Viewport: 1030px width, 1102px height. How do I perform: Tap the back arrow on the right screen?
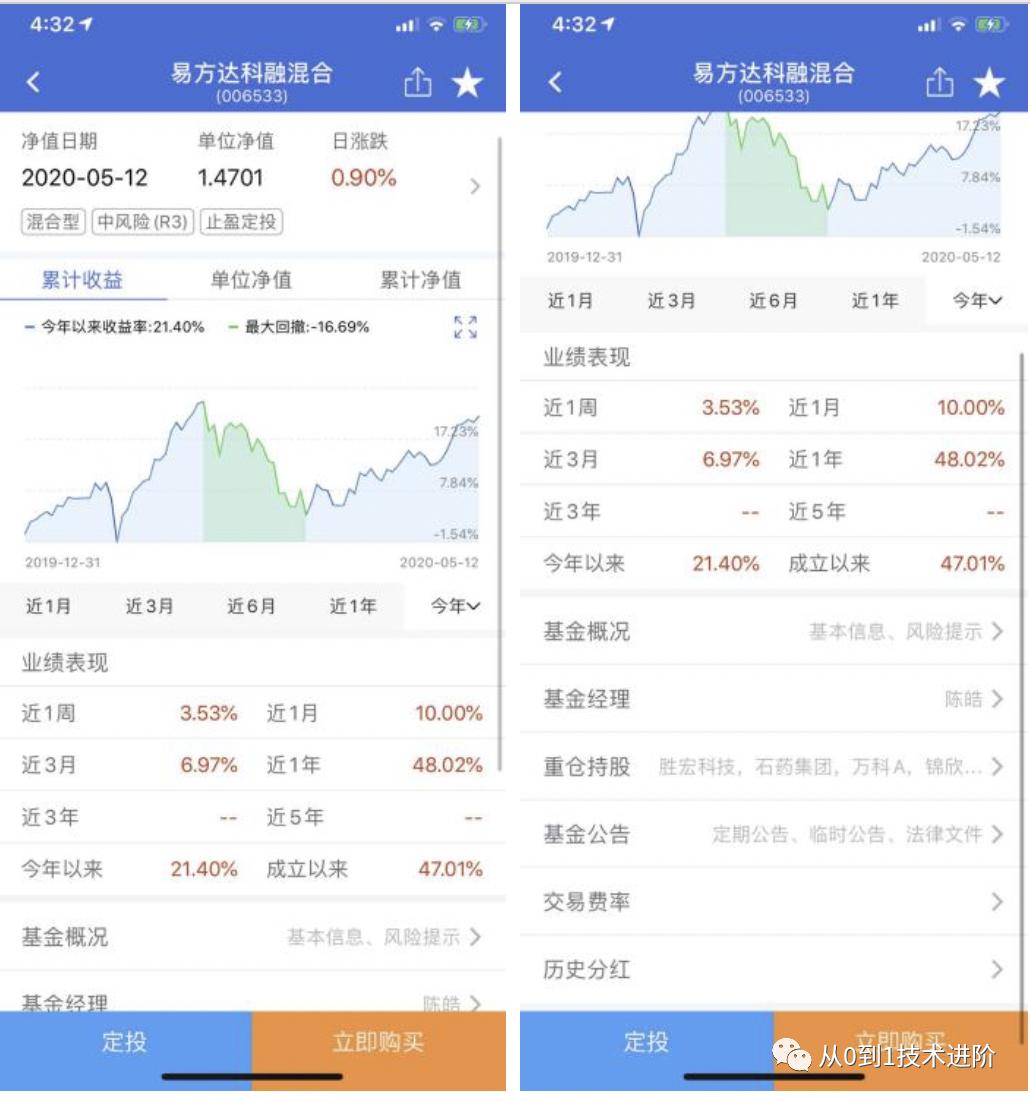coord(556,81)
